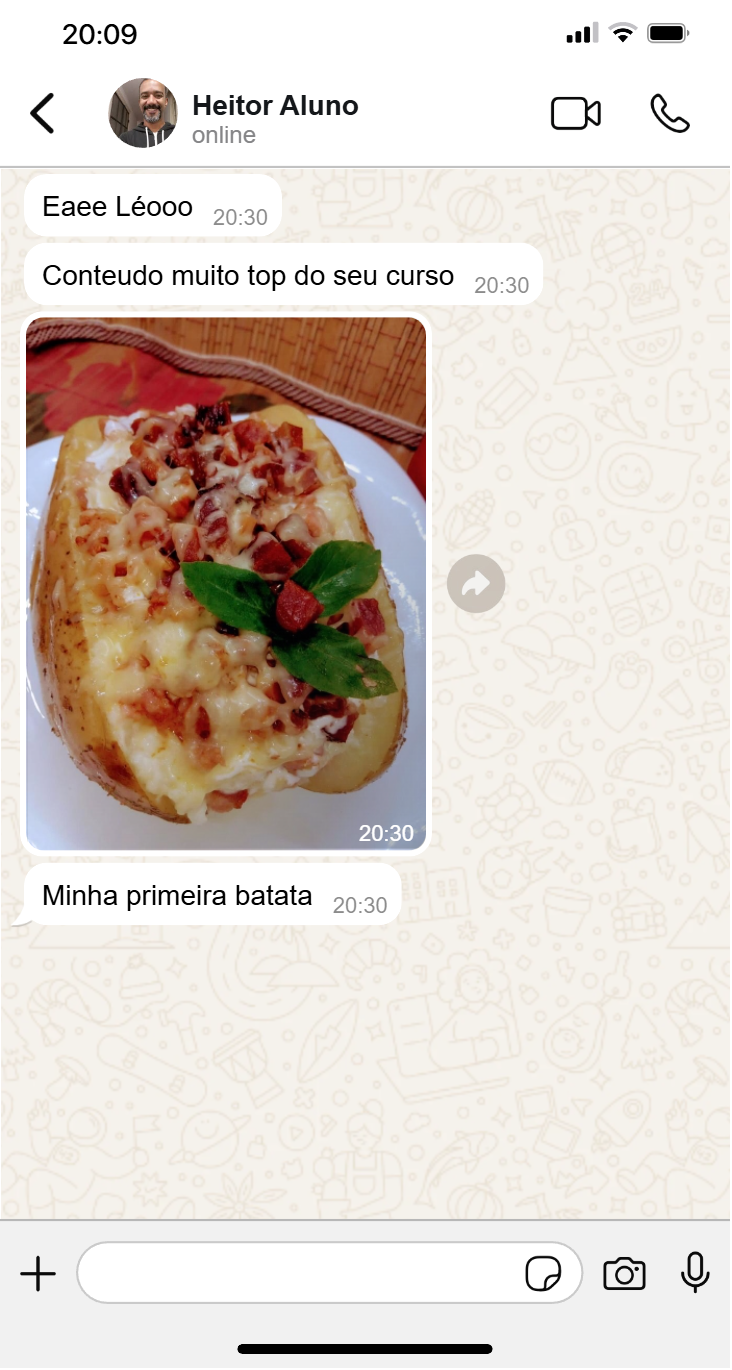The width and height of the screenshot is (732, 1370).
Task: Open the camera to take a photo
Action: [624, 1274]
